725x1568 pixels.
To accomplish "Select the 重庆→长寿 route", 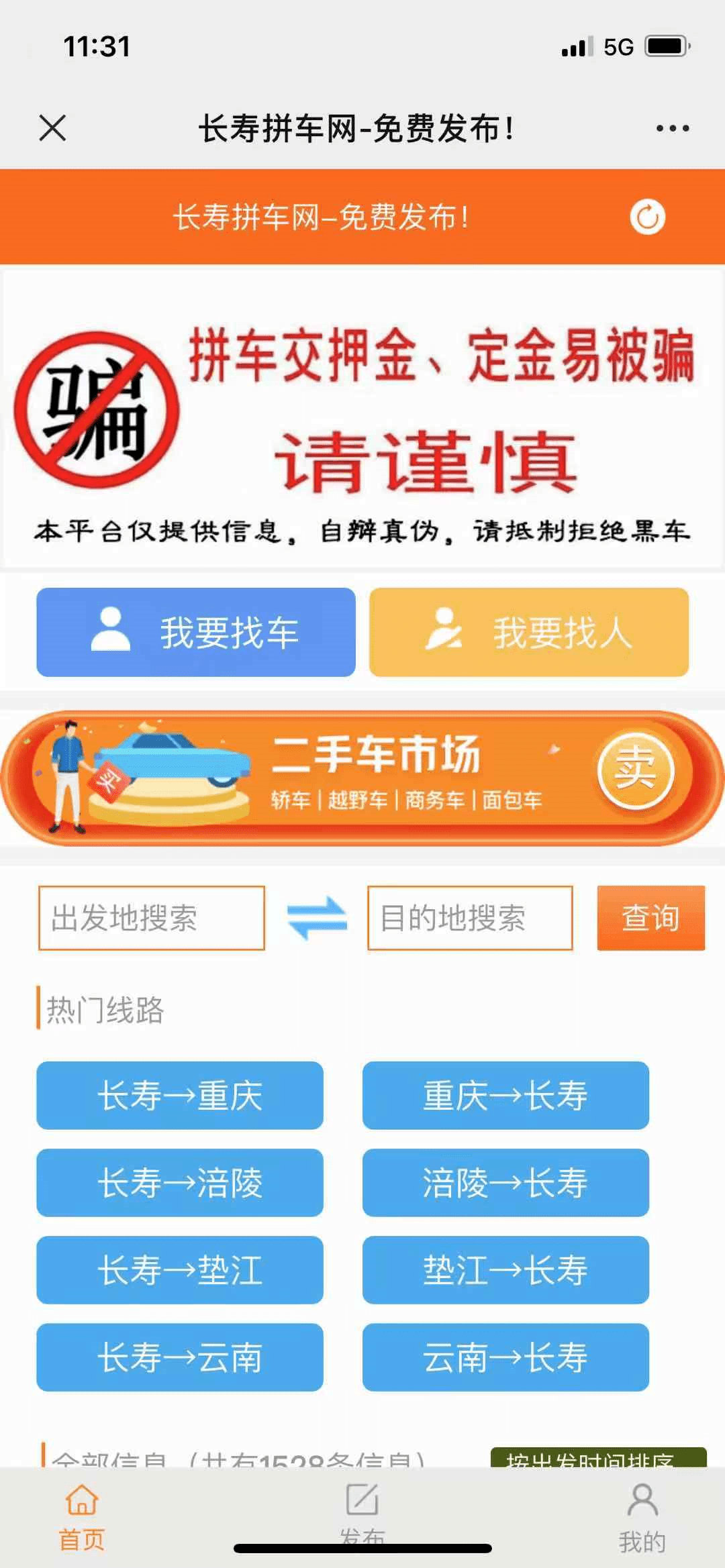I will click(505, 1095).
